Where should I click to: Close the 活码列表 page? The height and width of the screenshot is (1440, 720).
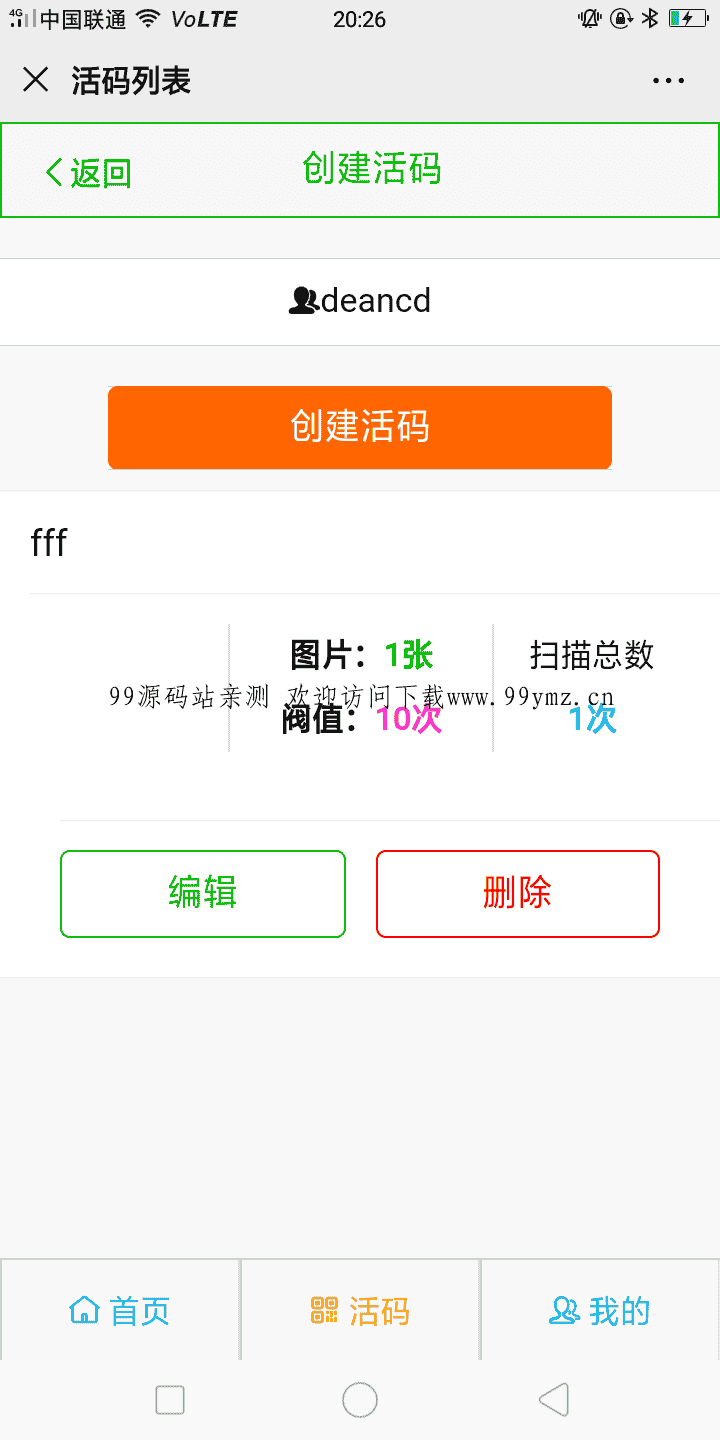tap(35, 80)
